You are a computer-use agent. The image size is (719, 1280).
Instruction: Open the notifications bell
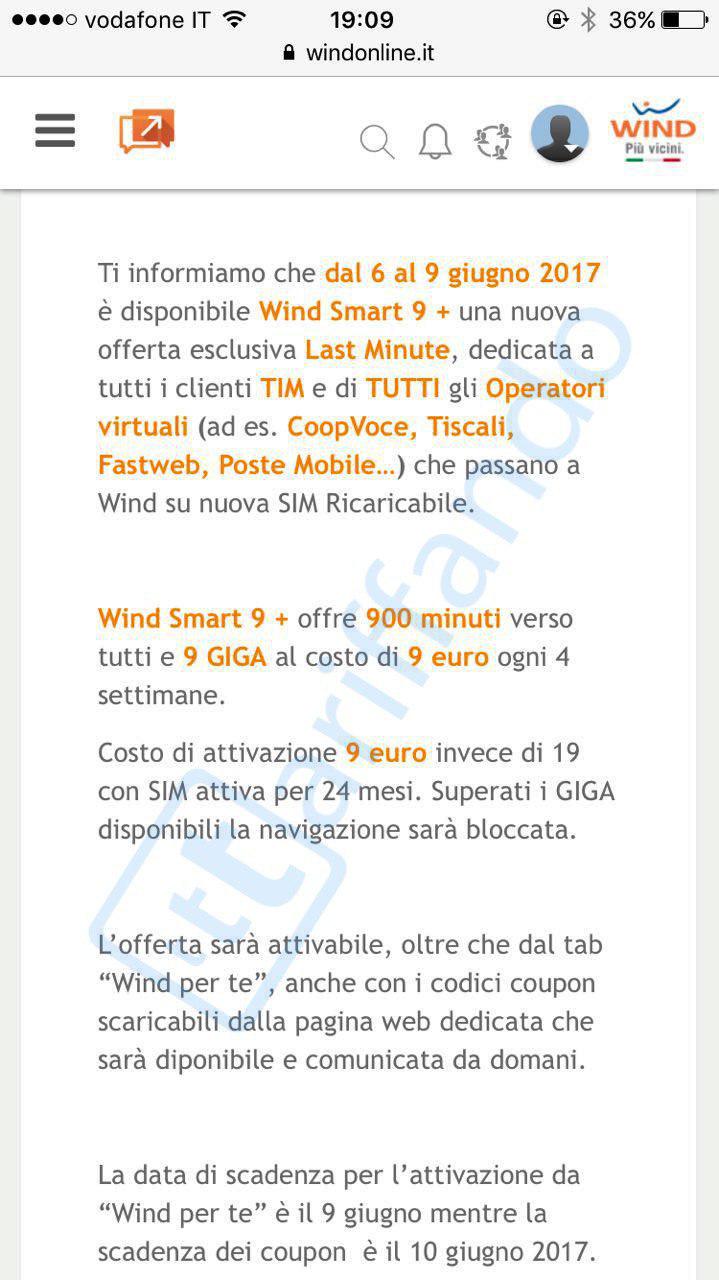[434, 142]
